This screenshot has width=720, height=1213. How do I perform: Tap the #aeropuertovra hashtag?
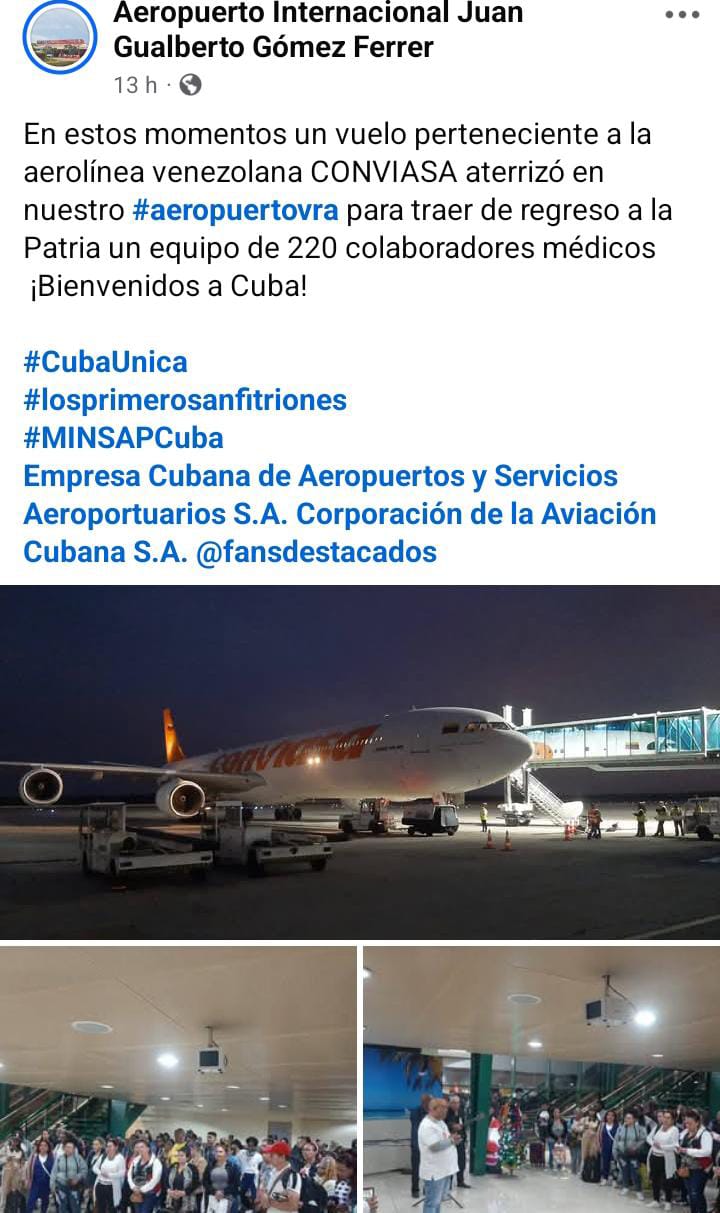[235, 211]
